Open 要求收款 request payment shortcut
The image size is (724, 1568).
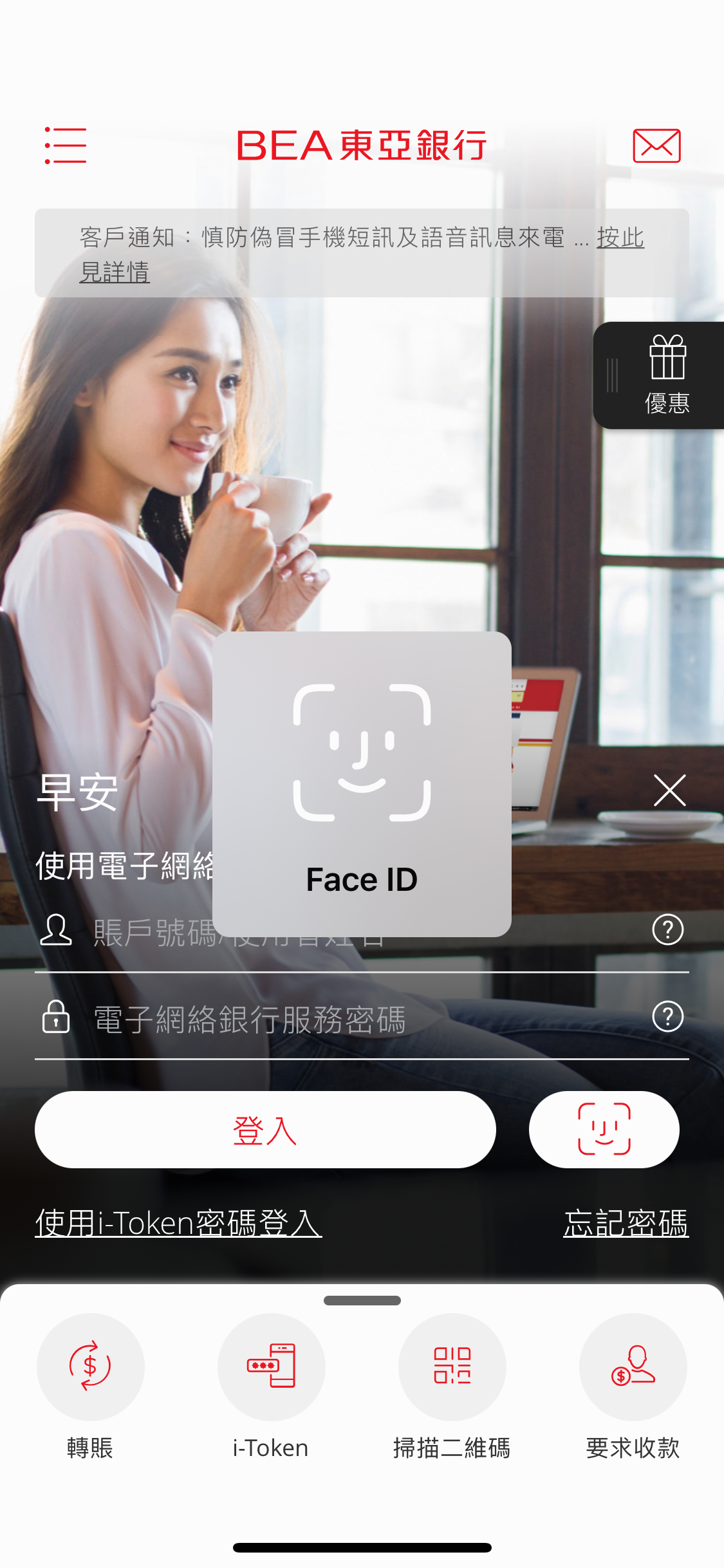pos(633,1368)
